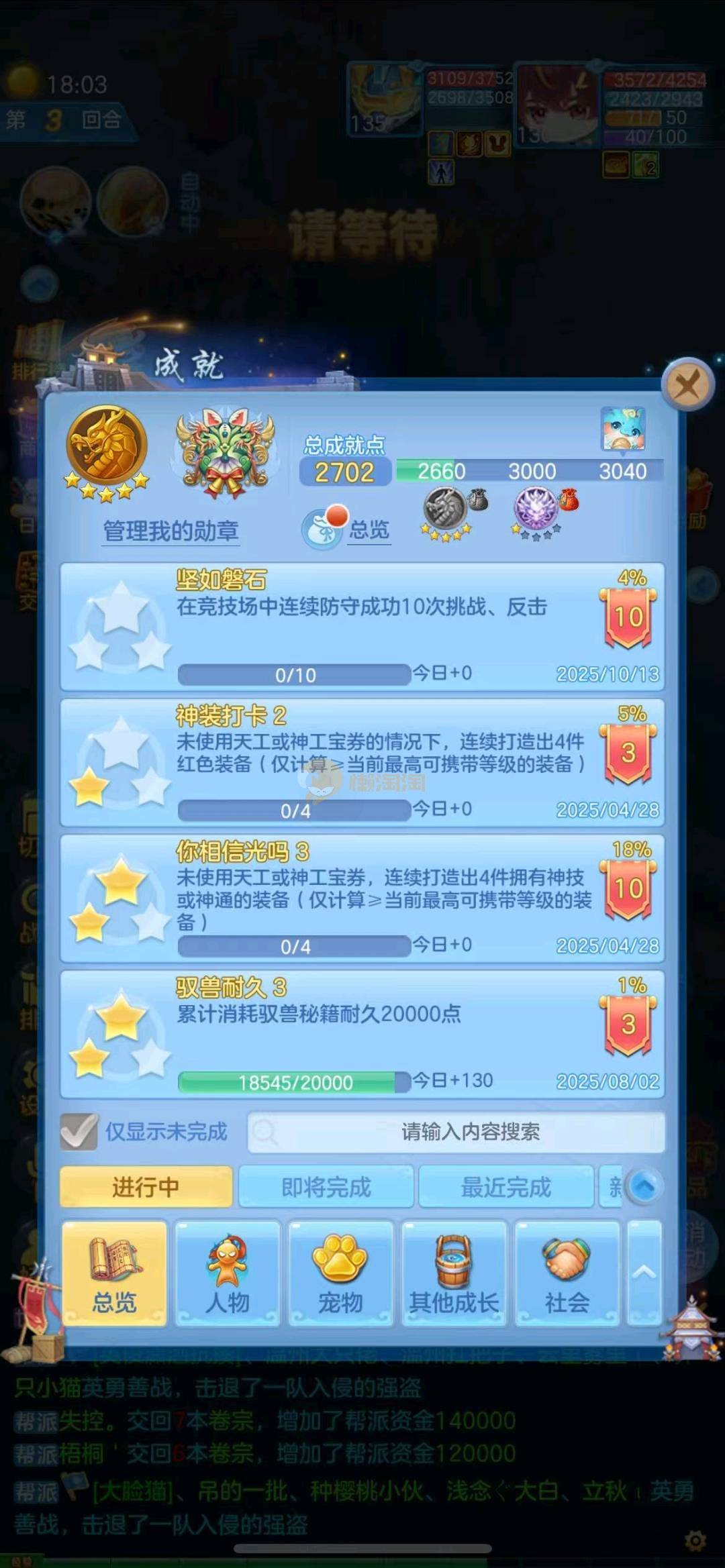Open the 神装打卡 2 achievement card

coord(362,763)
